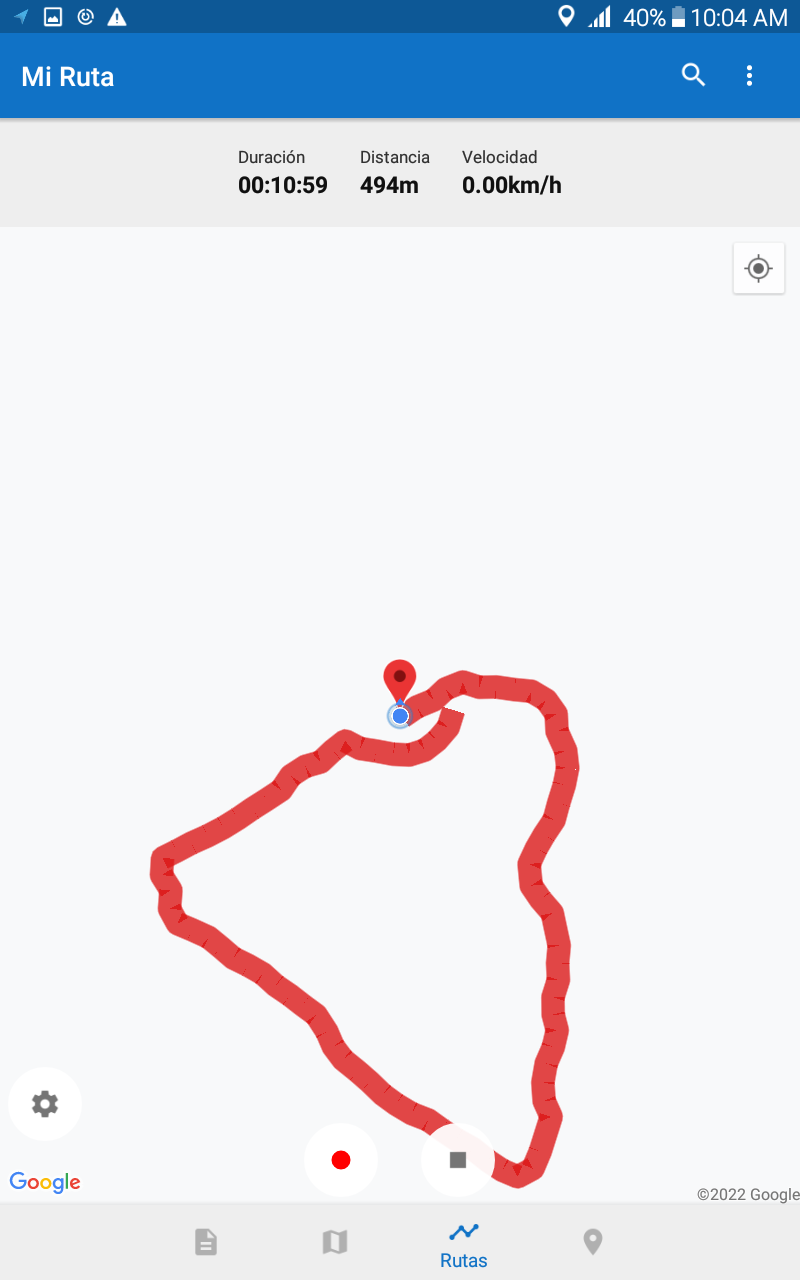
Task: Stop the route recording
Action: 458,1160
